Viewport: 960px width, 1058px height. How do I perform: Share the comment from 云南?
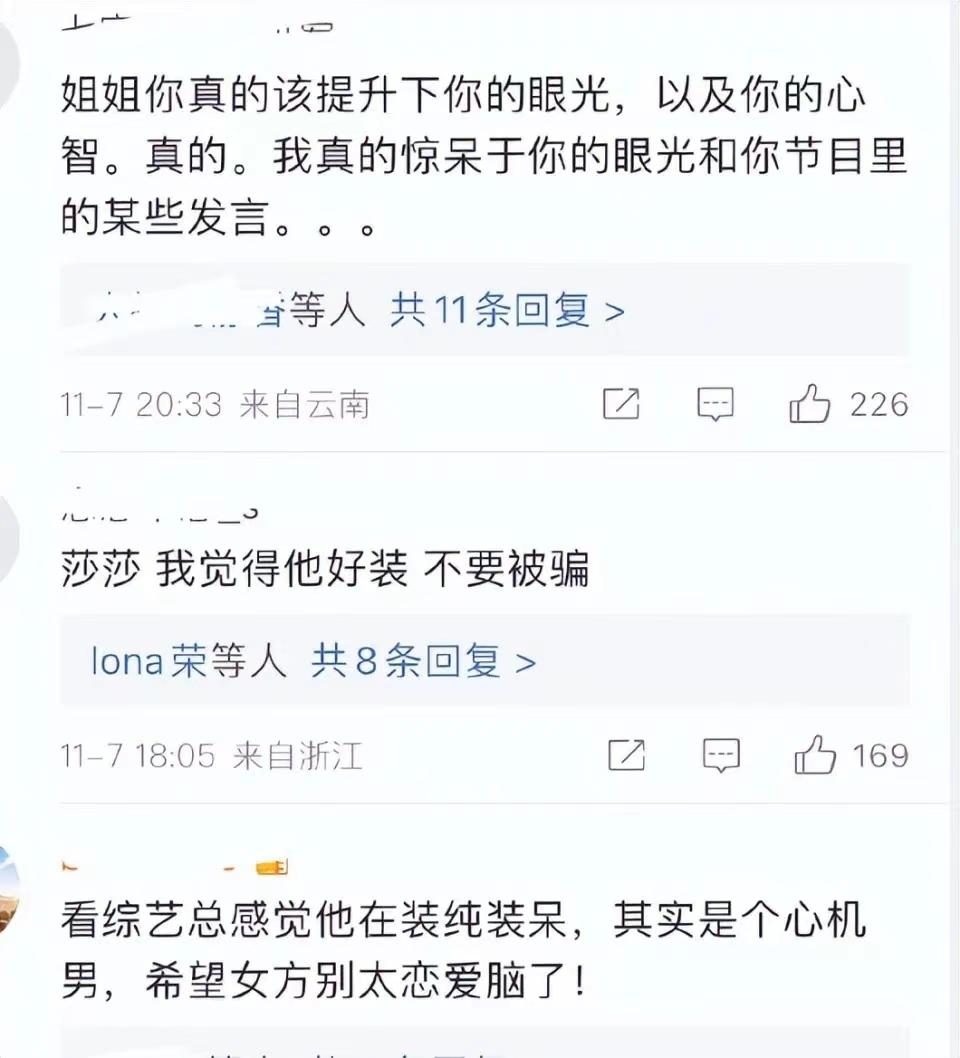click(621, 404)
